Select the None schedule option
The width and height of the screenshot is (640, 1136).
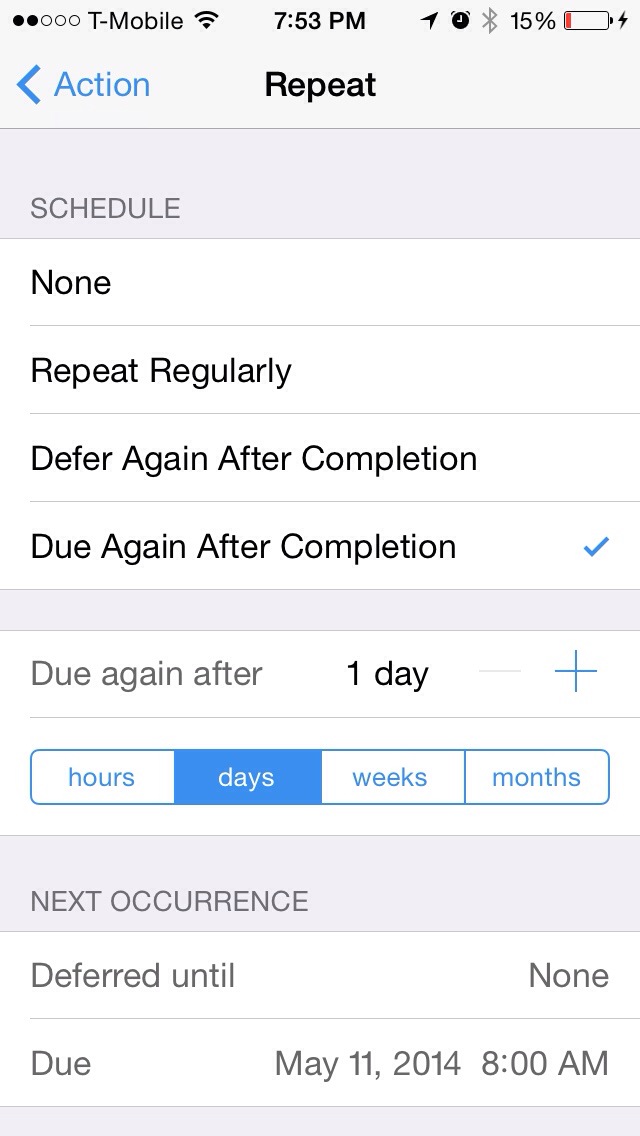pos(320,283)
